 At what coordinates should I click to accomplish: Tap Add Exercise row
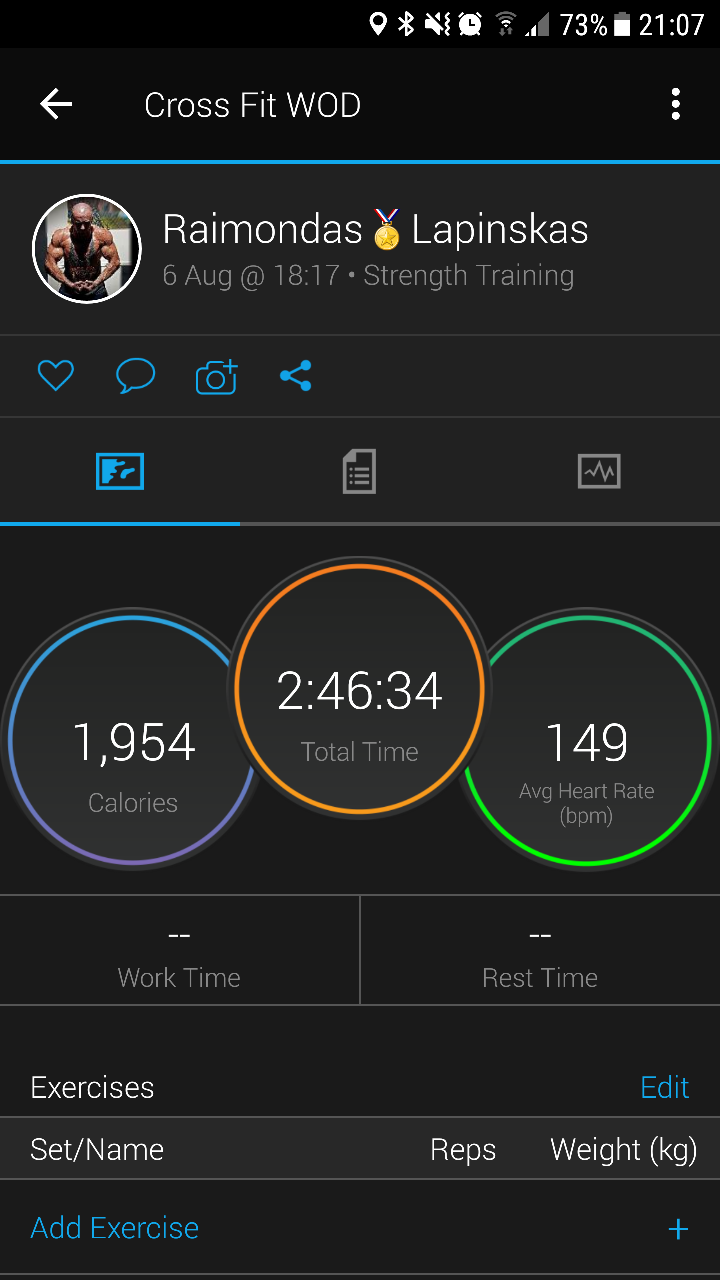[360, 1228]
